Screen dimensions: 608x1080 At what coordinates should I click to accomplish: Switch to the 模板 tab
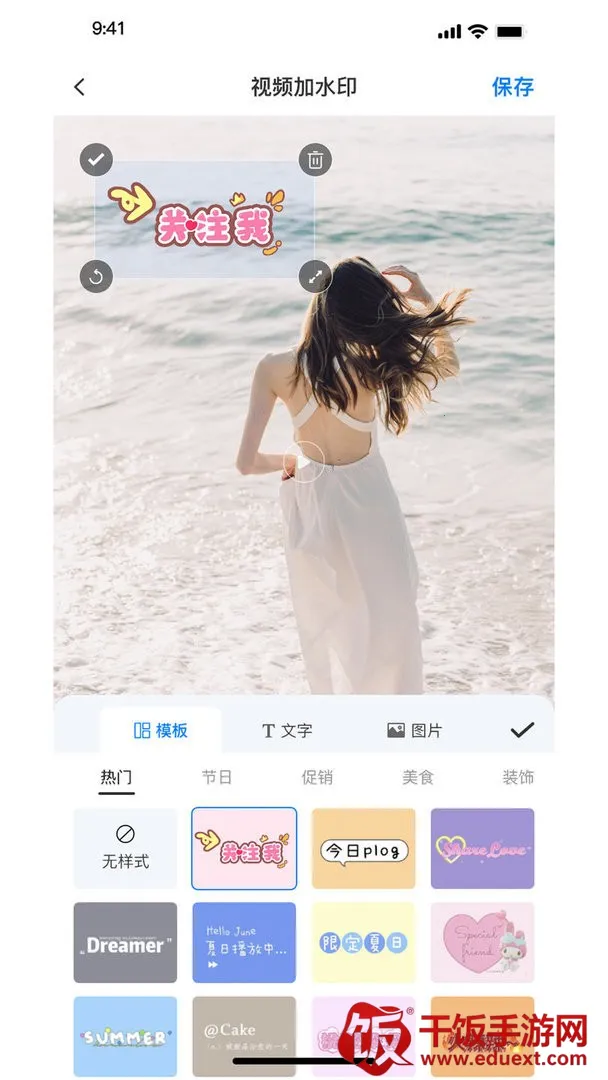point(161,731)
